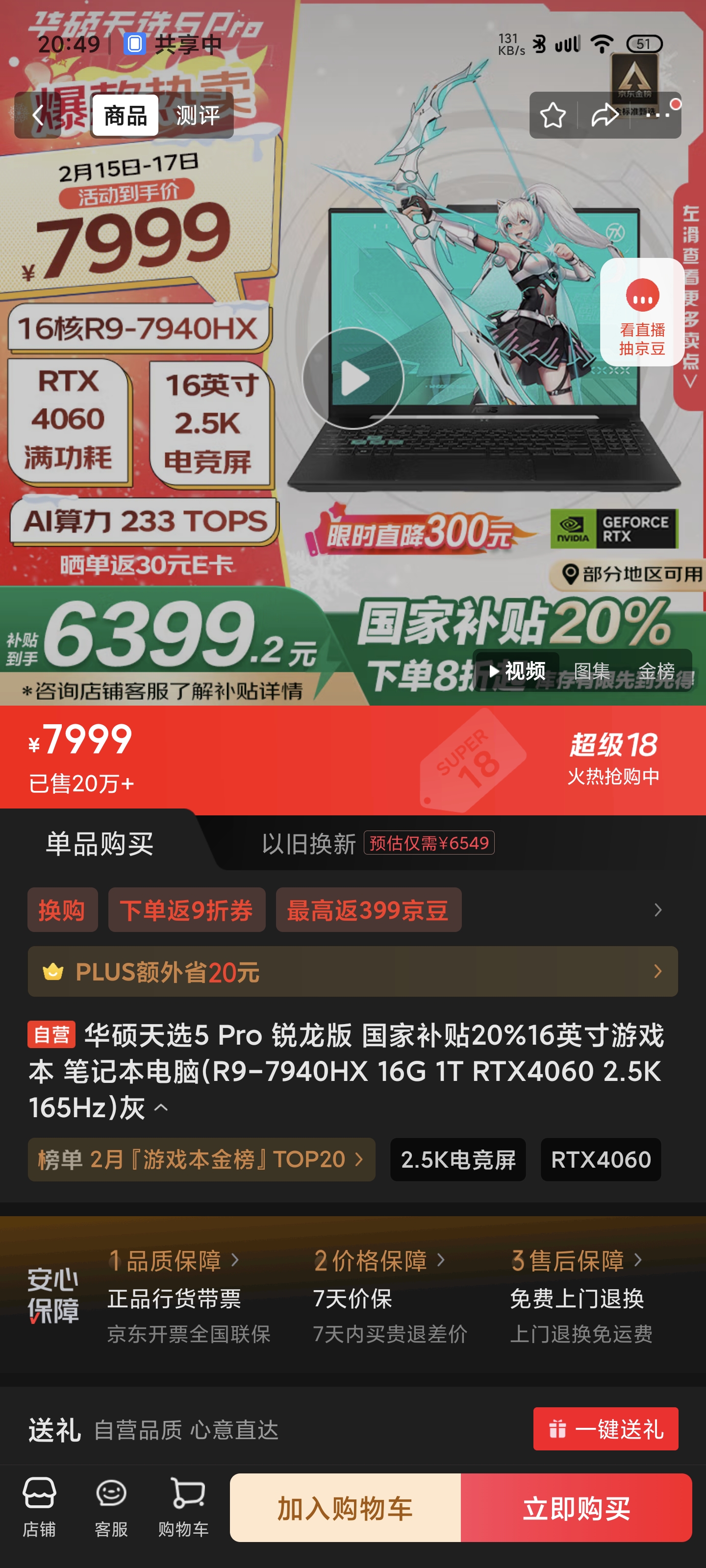Buy now with 立即购买

576,1508
